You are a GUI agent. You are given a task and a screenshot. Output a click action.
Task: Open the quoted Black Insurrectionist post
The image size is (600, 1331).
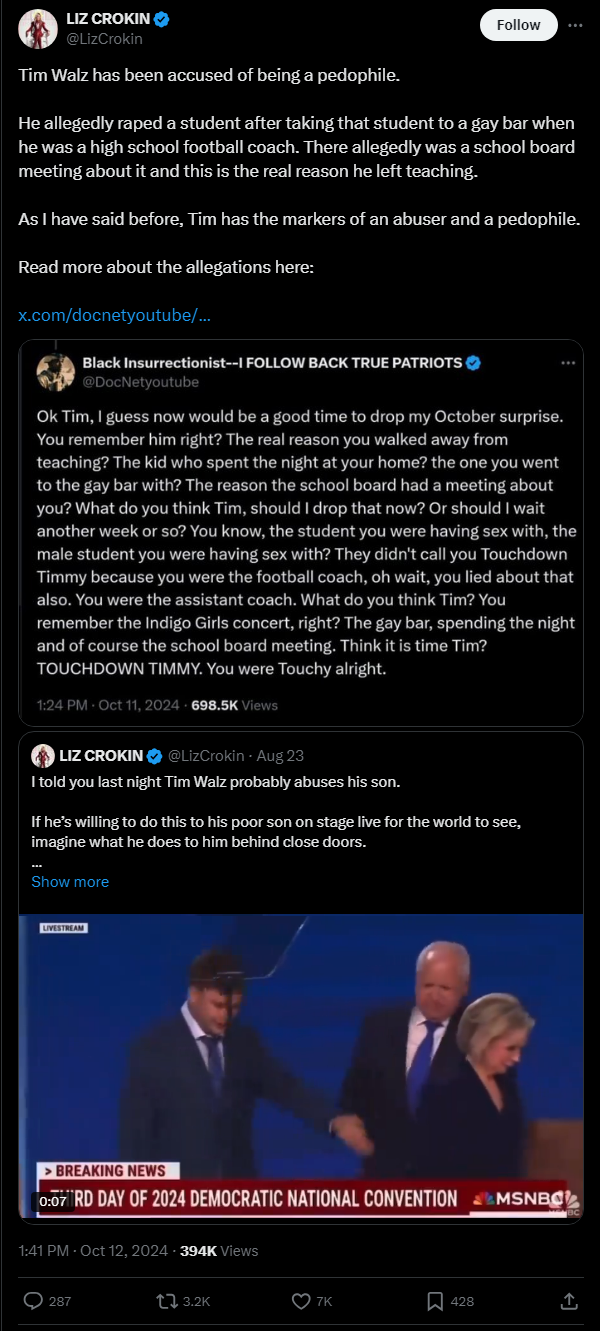pos(300,530)
